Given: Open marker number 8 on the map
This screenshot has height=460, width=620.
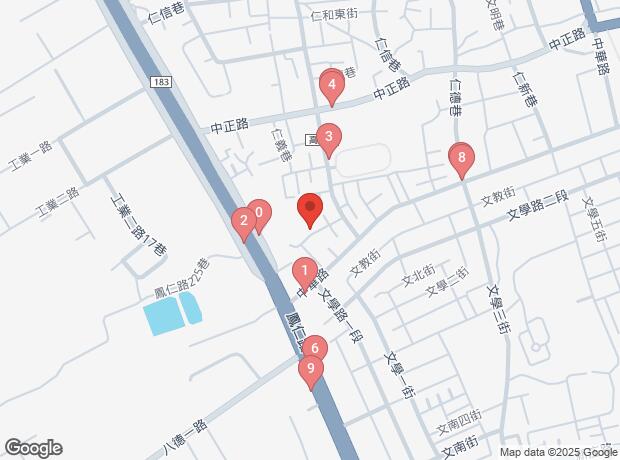Looking at the screenshot, I should coord(460,158).
